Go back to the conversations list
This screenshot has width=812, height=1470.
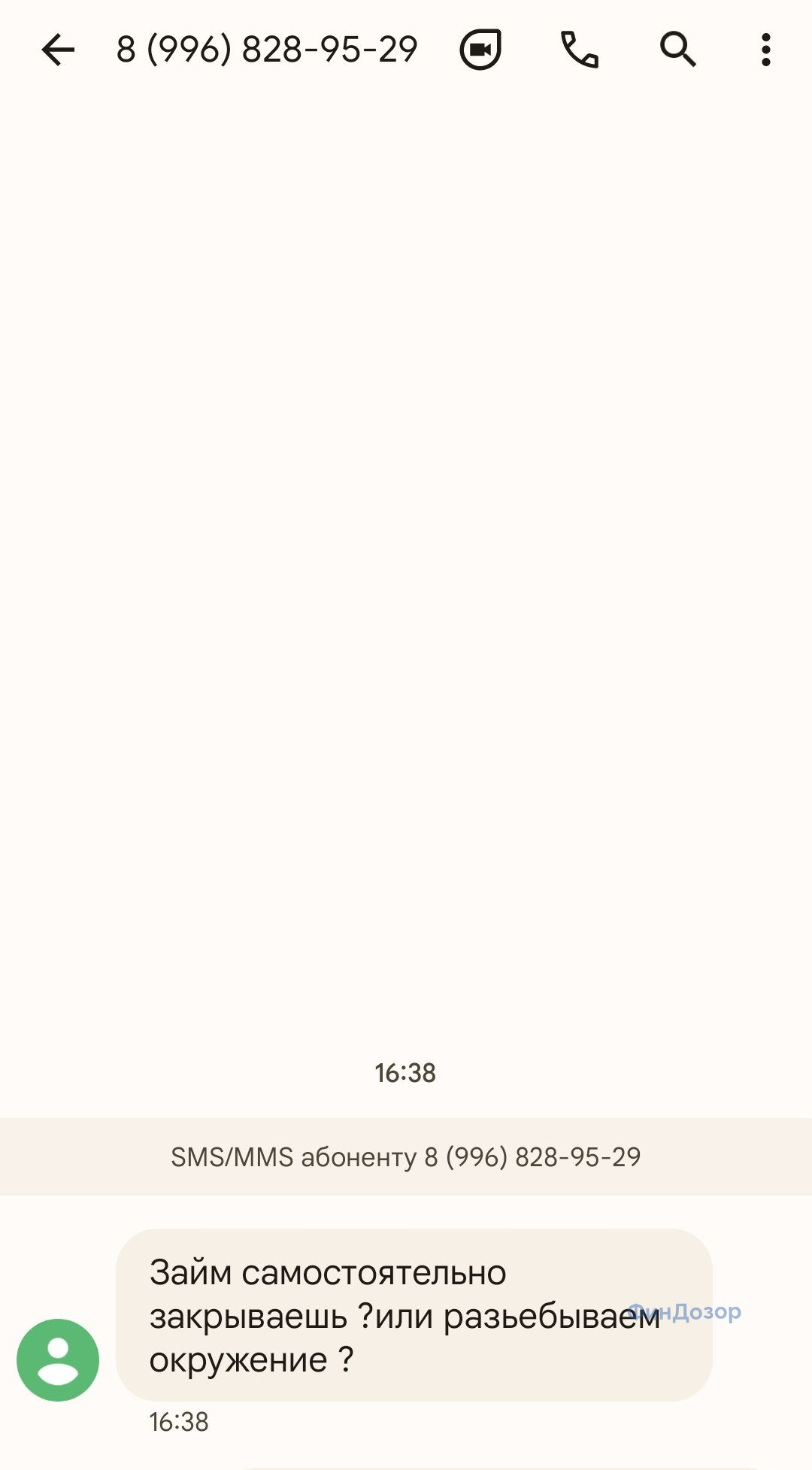click(58, 50)
